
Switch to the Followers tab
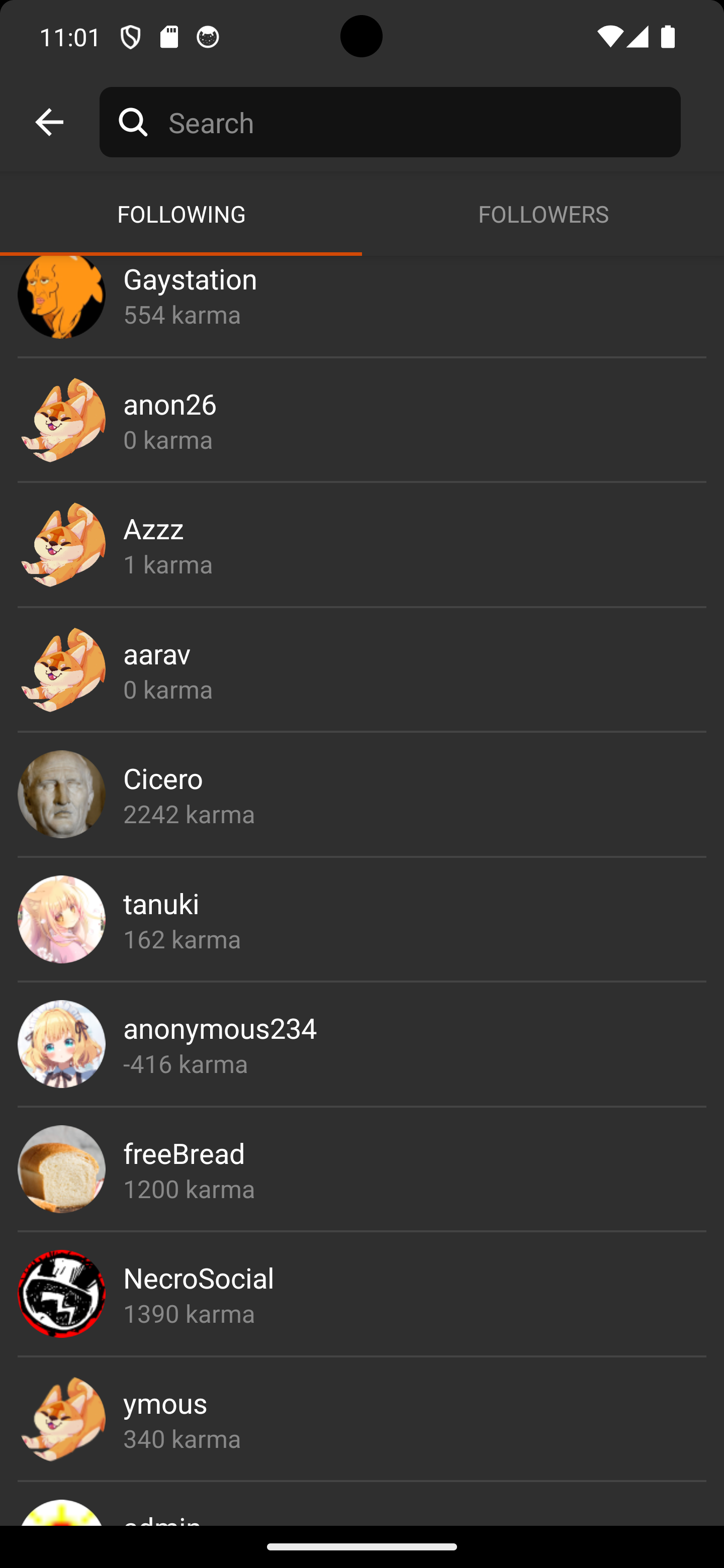[x=542, y=214]
